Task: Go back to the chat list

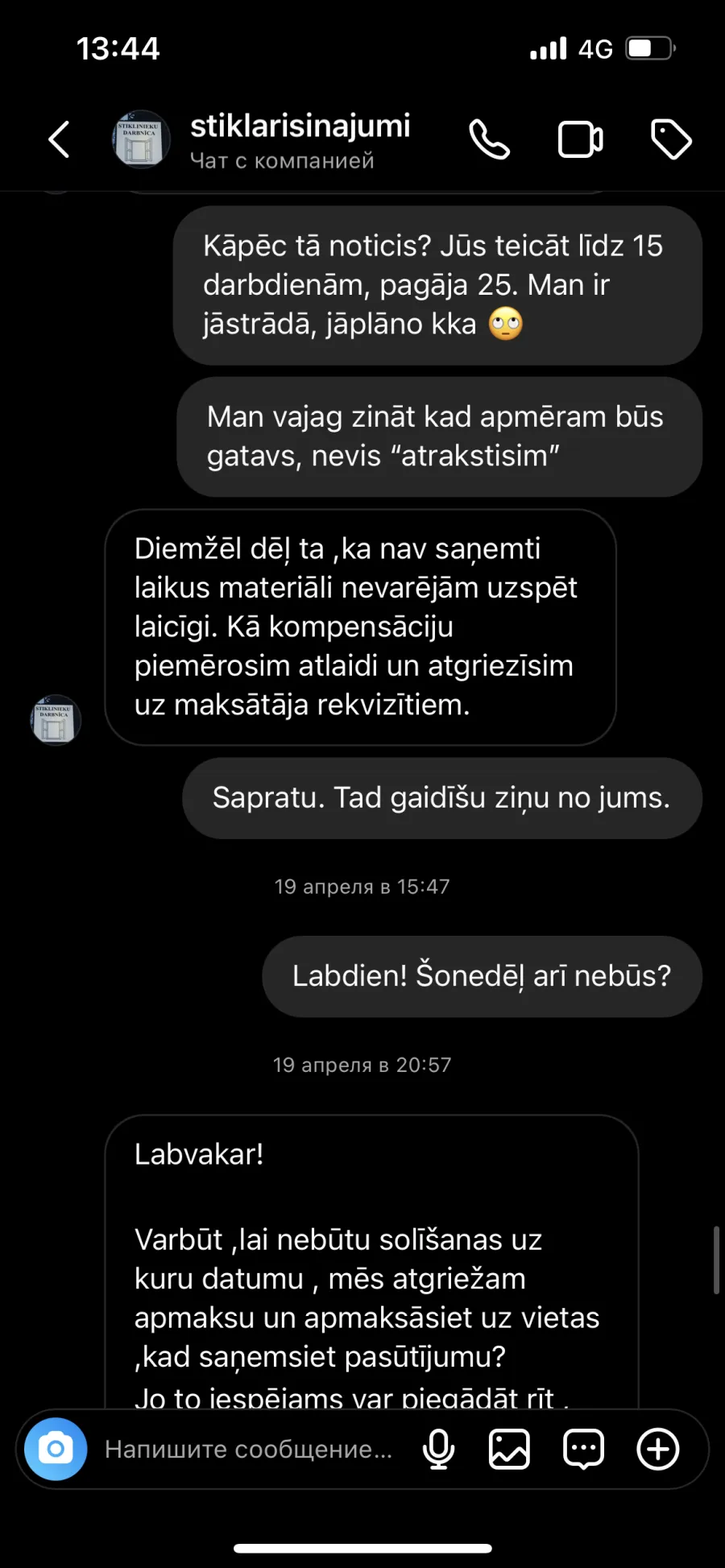Action: (59, 140)
